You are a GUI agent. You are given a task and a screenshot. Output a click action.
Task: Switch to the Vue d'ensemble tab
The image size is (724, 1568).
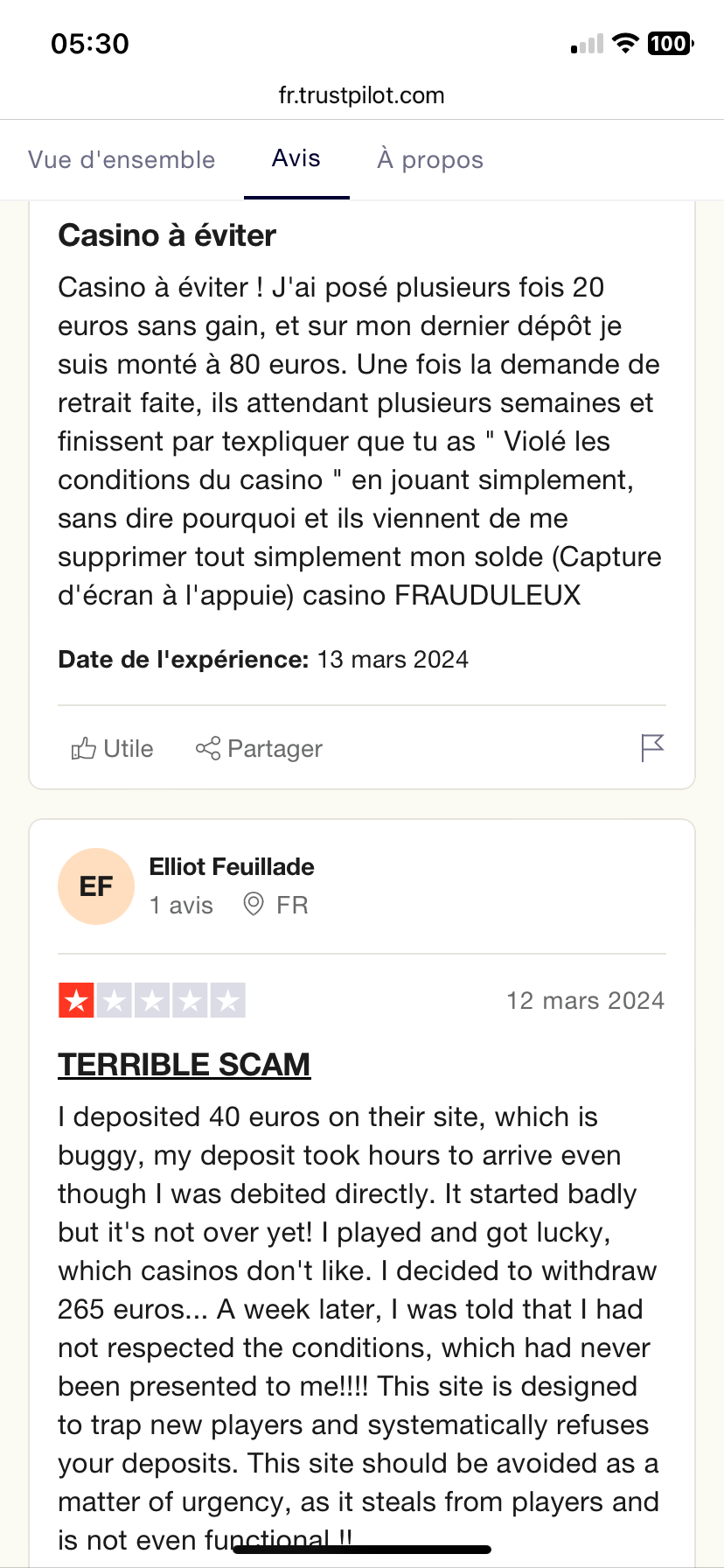122,159
